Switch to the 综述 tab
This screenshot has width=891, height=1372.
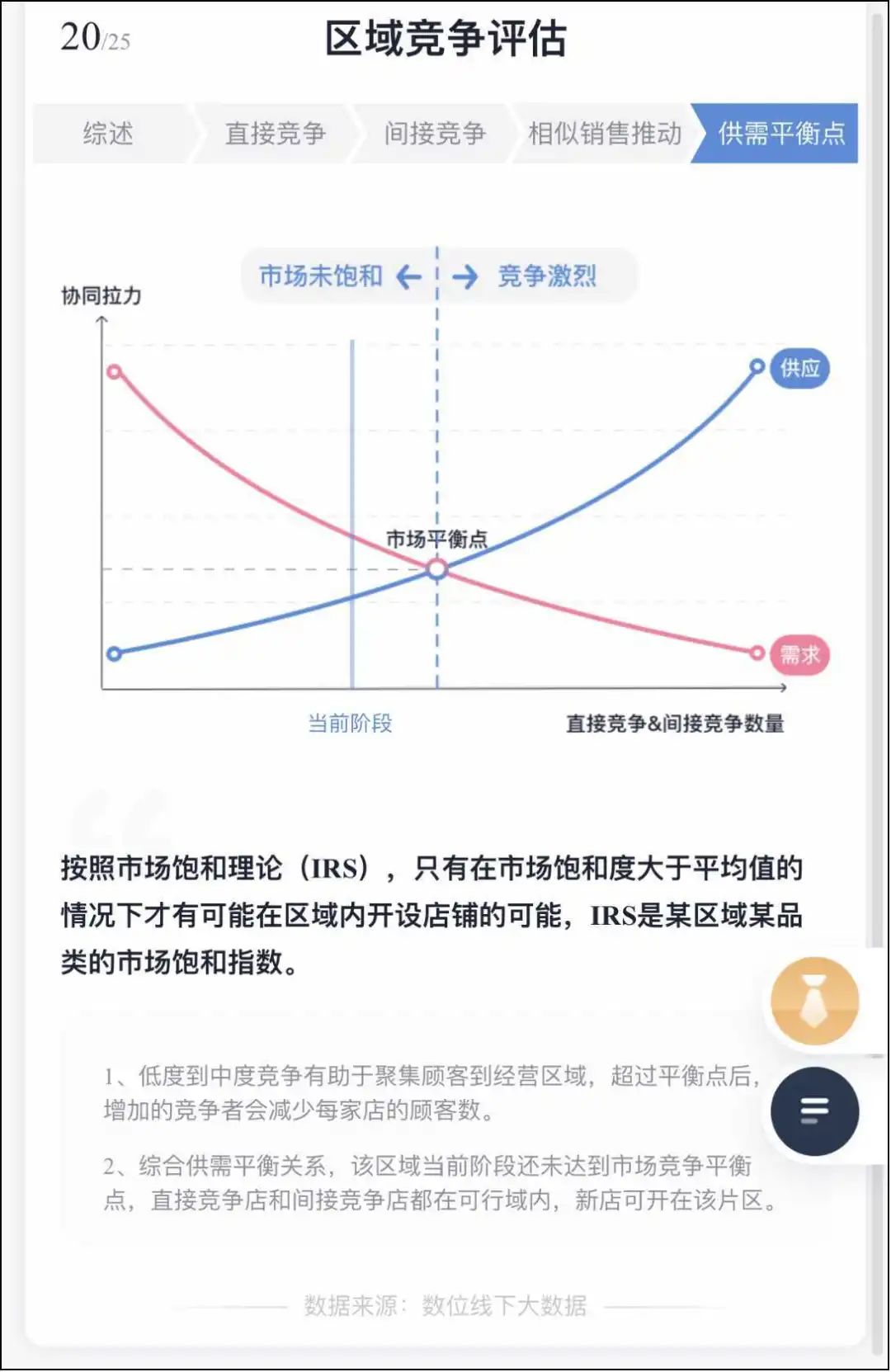click(108, 134)
